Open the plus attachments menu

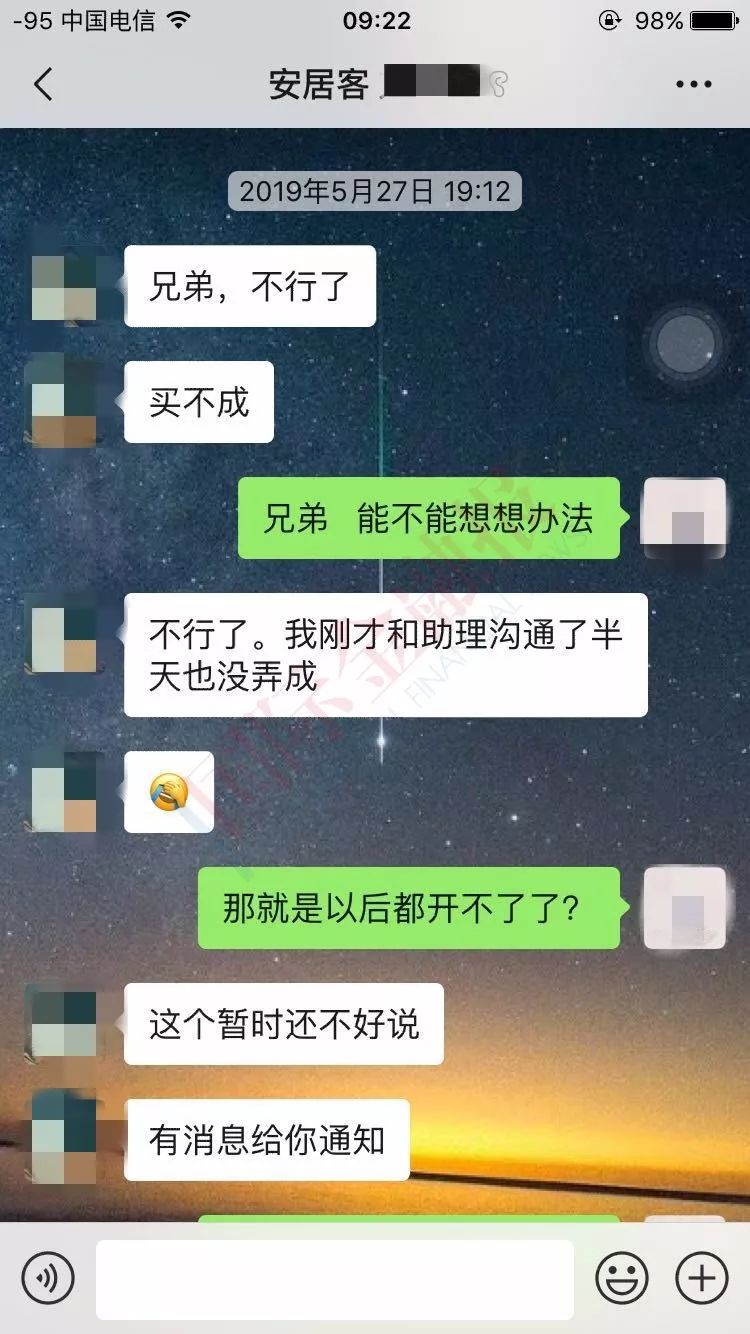coord(702,1278)
